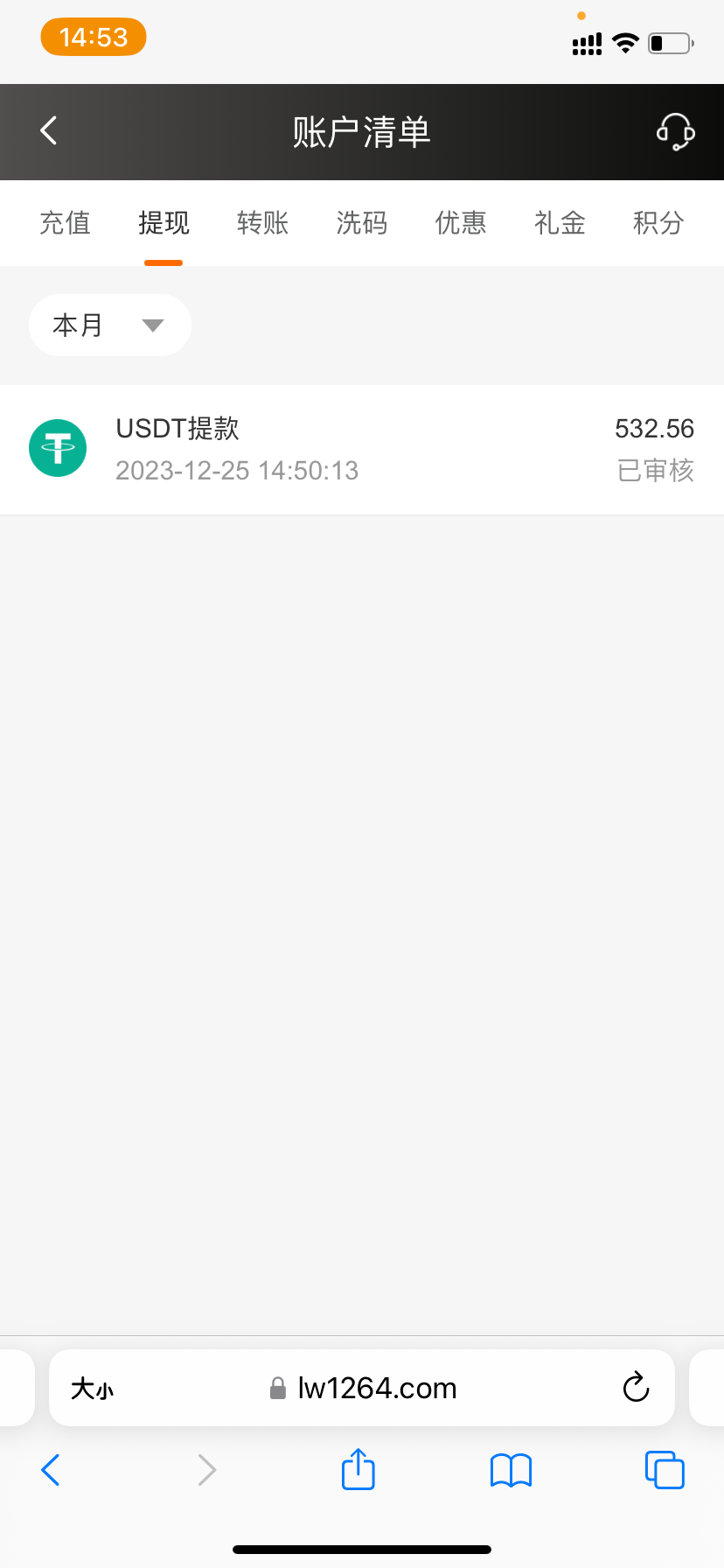
Task: Share this page from Safari toolbar
Action: (358, 1470)
